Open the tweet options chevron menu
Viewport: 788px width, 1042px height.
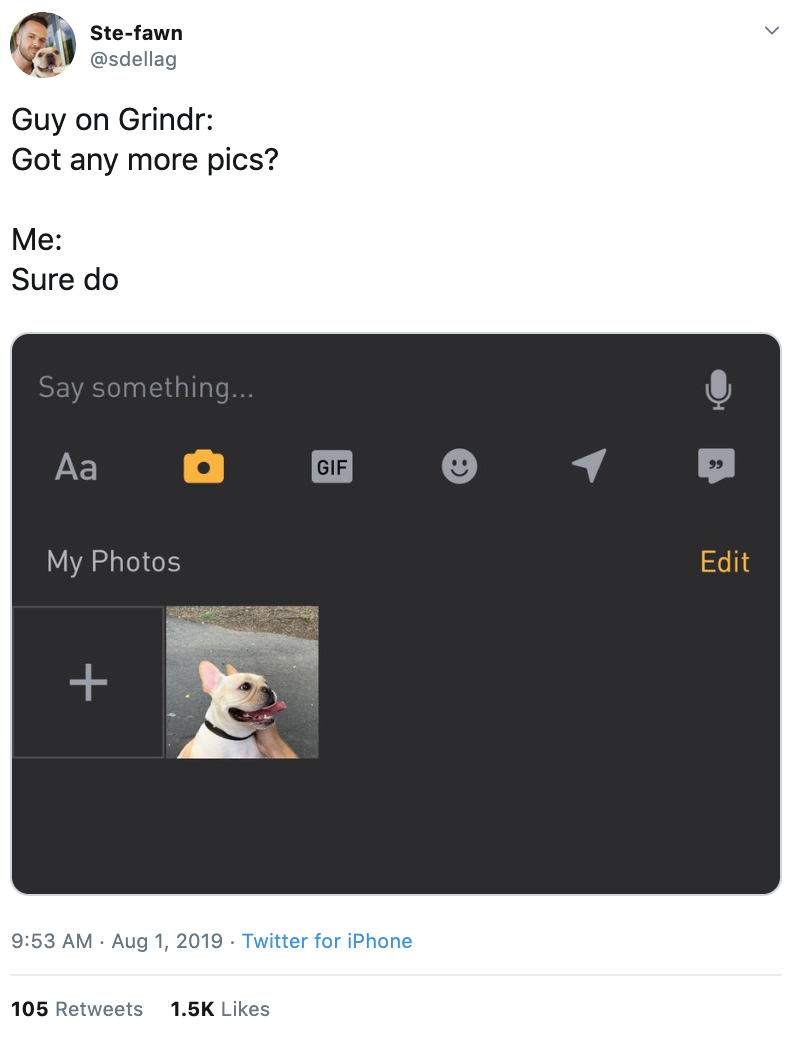click(771, 31)
